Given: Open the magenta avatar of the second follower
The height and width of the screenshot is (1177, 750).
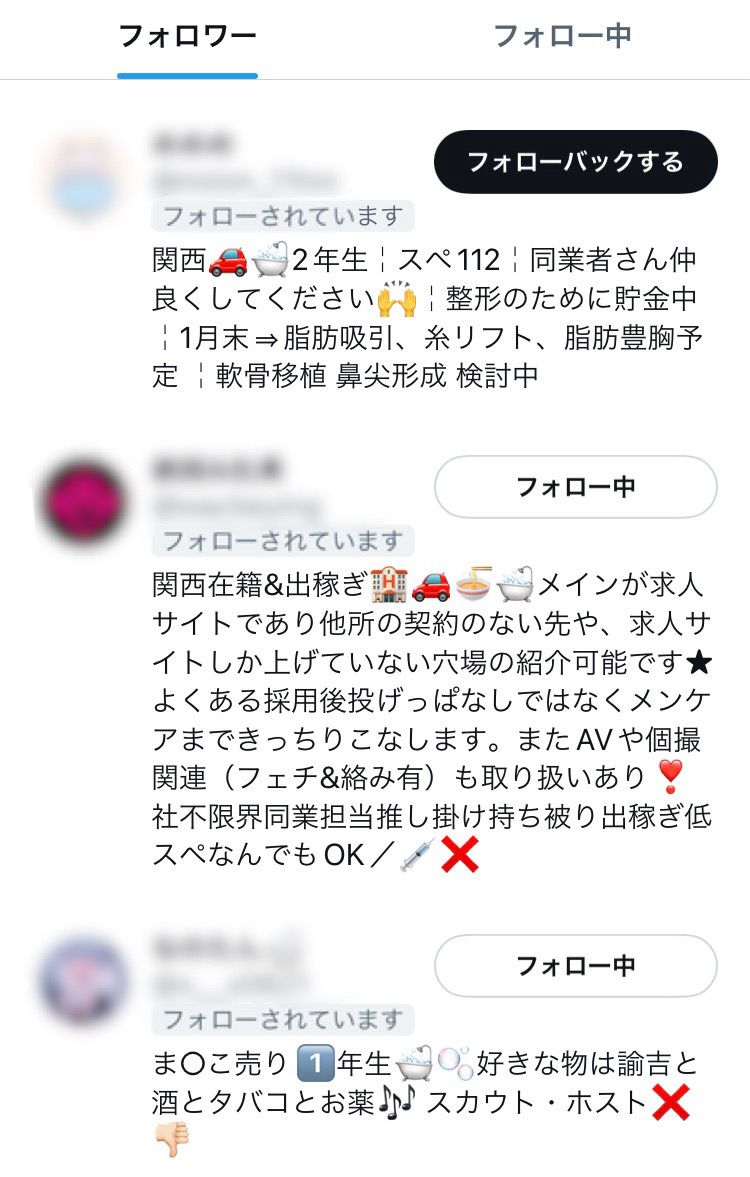Looking at the screenshot, I should point(82,502).
